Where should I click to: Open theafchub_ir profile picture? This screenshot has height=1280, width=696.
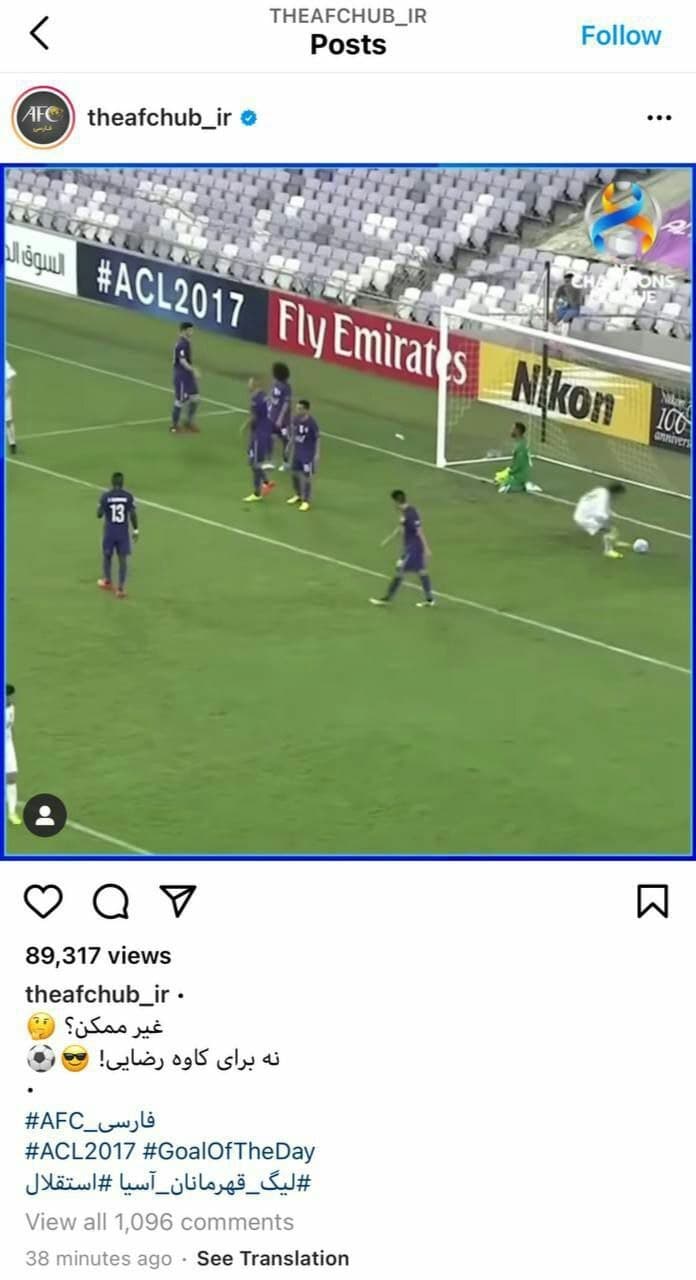click(x=43, y=118)
